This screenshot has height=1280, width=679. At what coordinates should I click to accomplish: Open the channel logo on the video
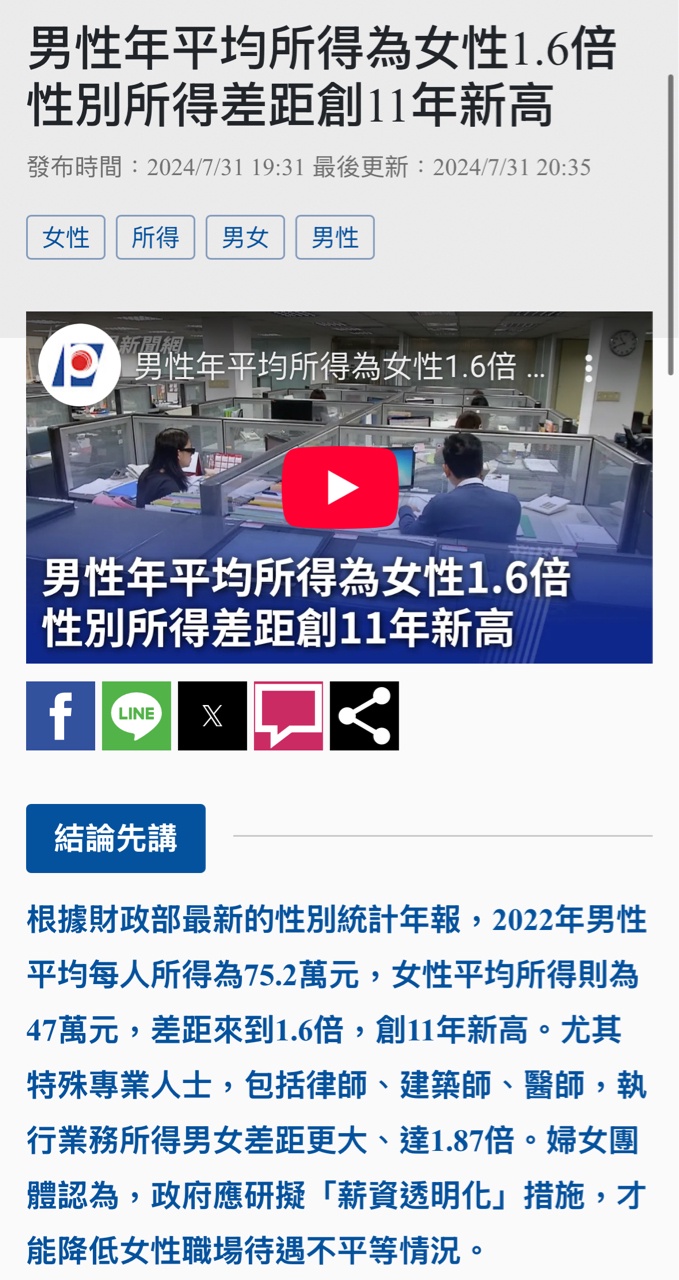(80, 366)
